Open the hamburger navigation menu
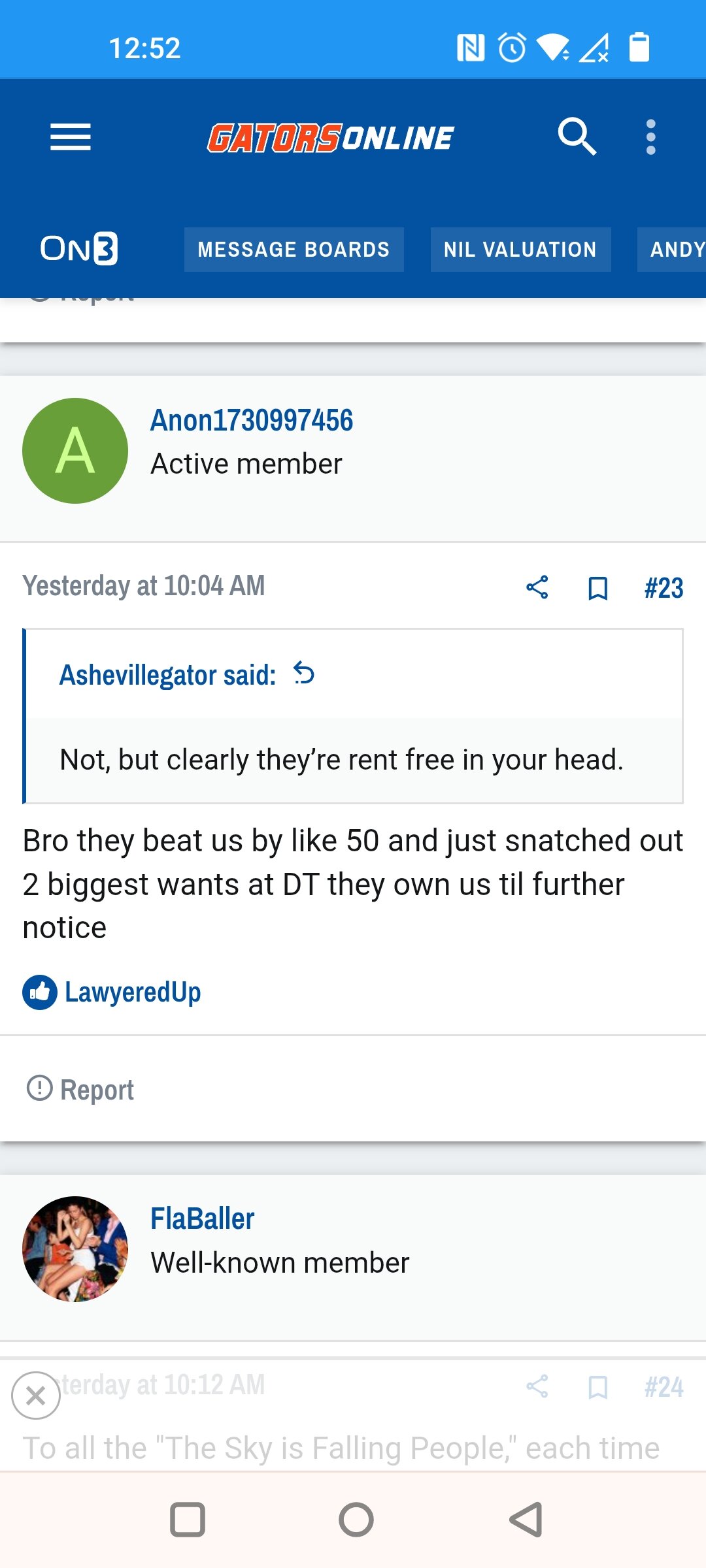 coord(71,137)
